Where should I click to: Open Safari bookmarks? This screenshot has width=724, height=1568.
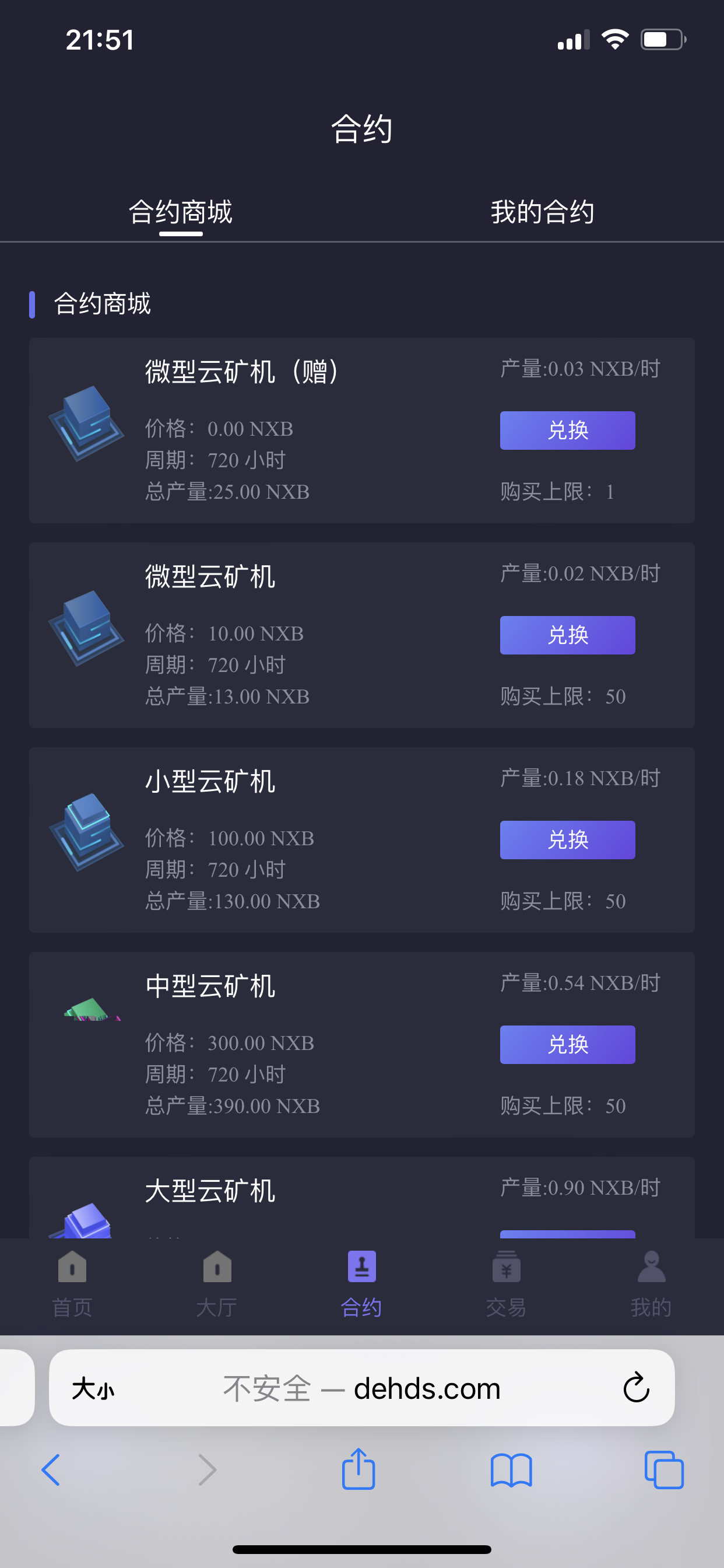(511, 1470)
